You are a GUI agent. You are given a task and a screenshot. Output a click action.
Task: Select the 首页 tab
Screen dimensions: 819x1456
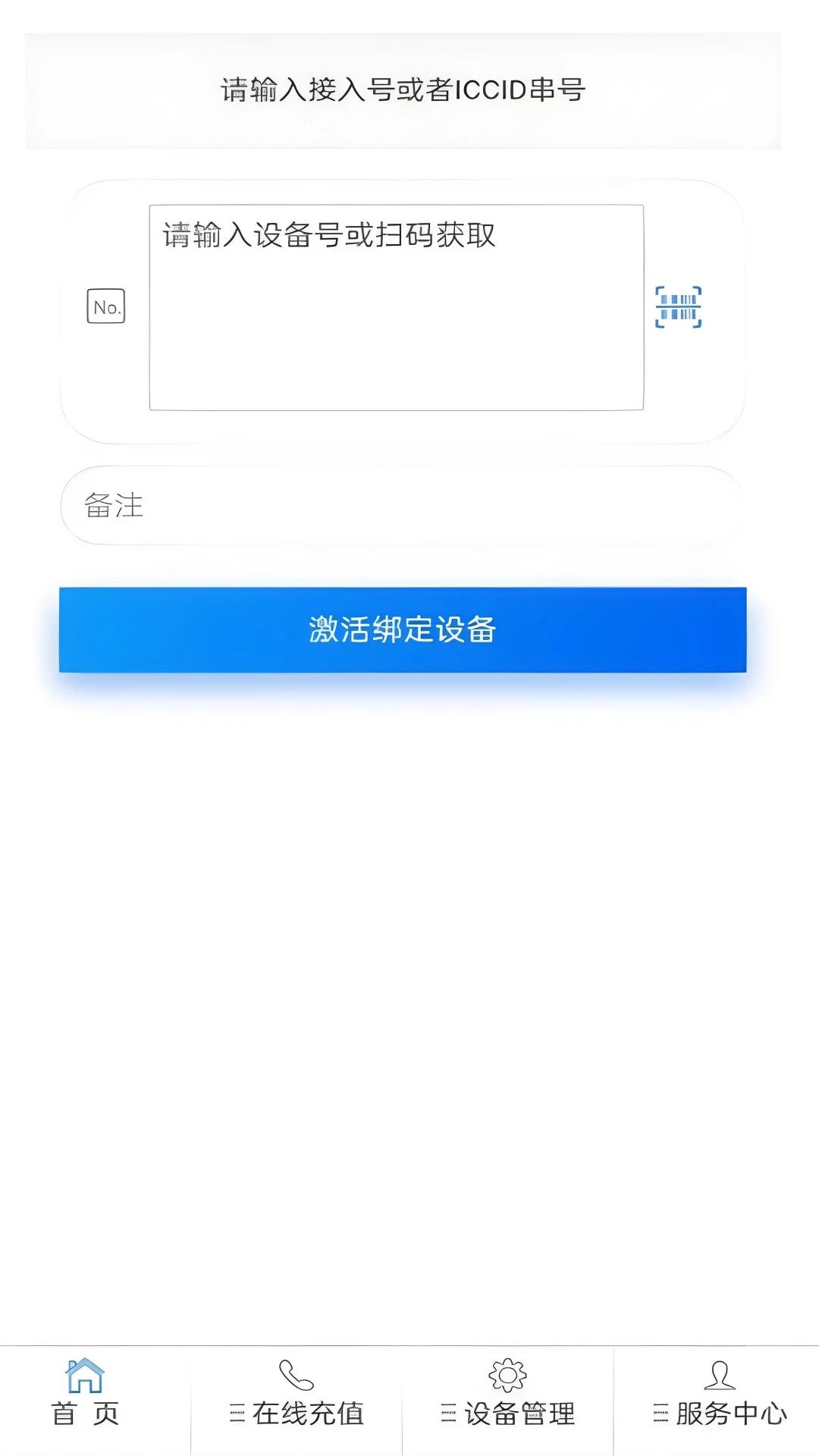(x=86, y=1399)
